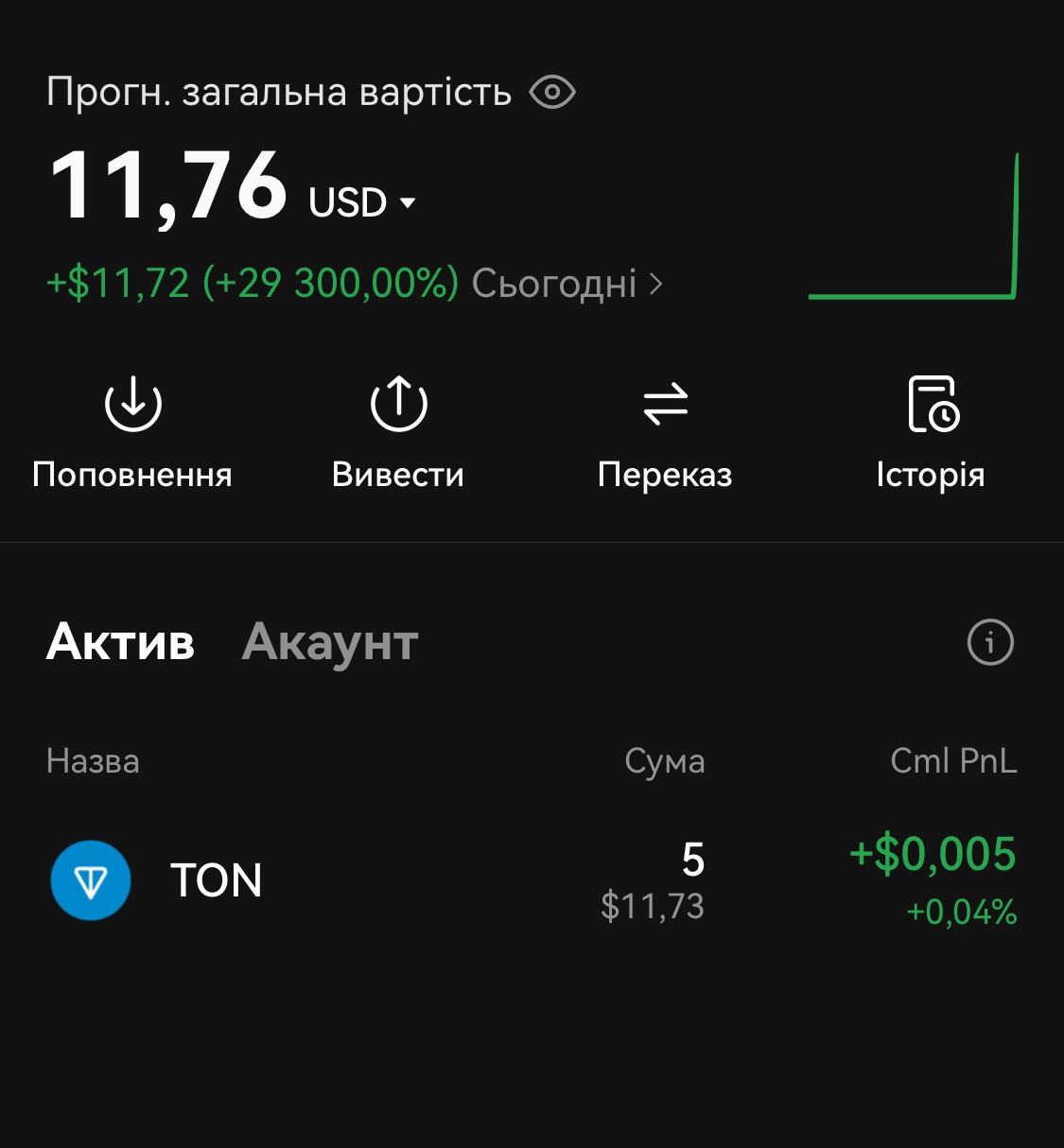Open the green balance trend chart
The width and height of the screenshot is (1064, 1148).
tap(913, 227)
